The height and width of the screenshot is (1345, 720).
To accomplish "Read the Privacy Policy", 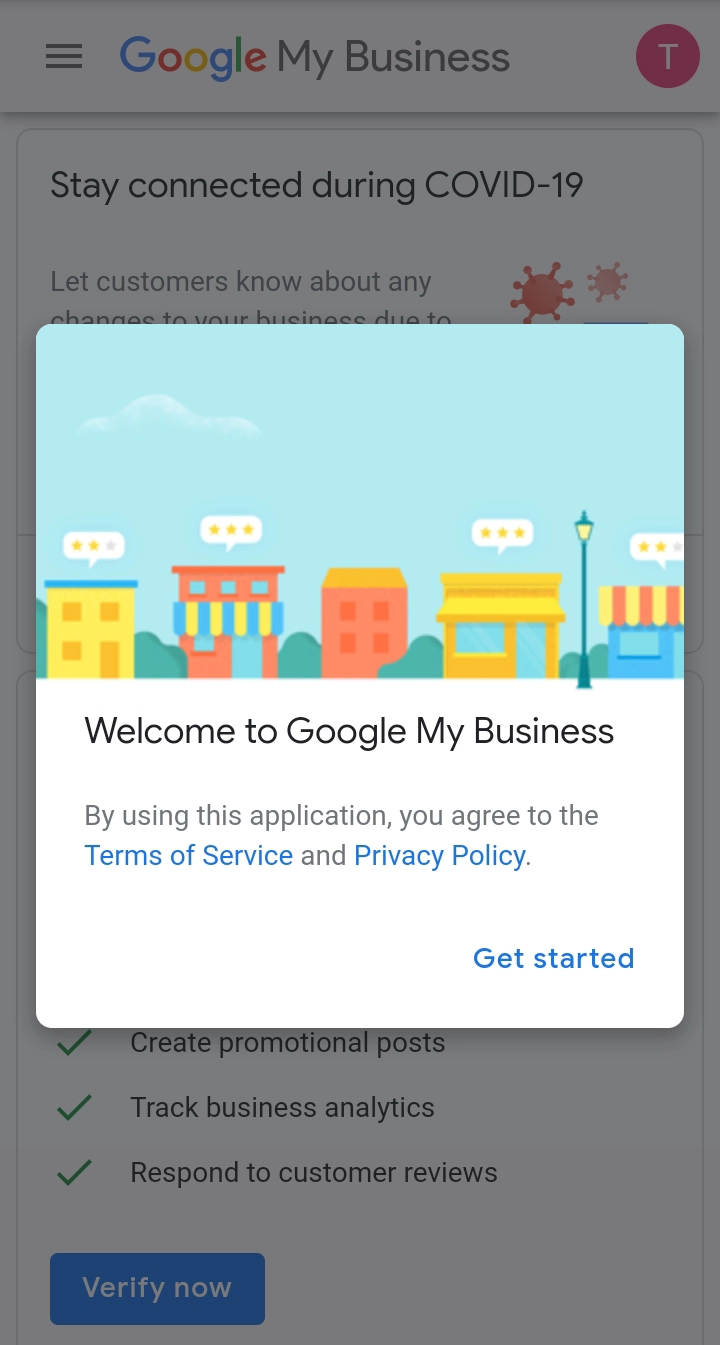I will [439, 856].
